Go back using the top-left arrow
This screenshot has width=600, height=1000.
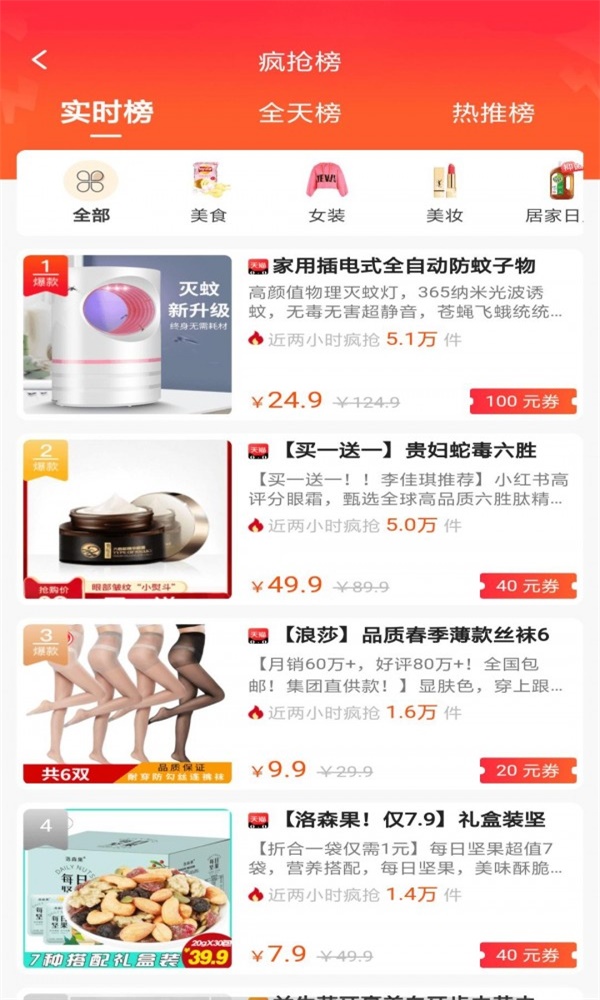pos(40,60)
